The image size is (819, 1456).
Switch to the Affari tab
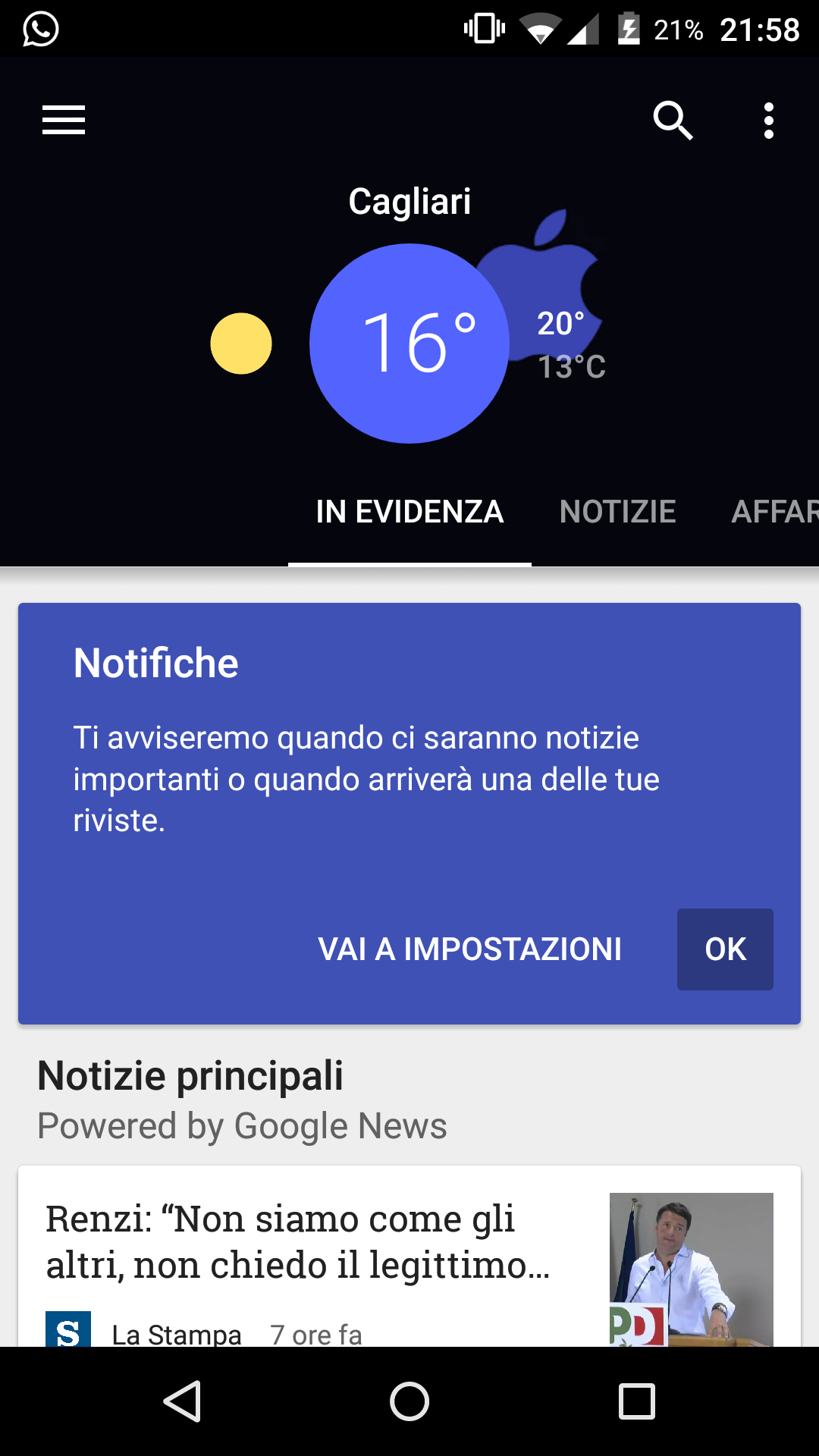pos(775,512)
